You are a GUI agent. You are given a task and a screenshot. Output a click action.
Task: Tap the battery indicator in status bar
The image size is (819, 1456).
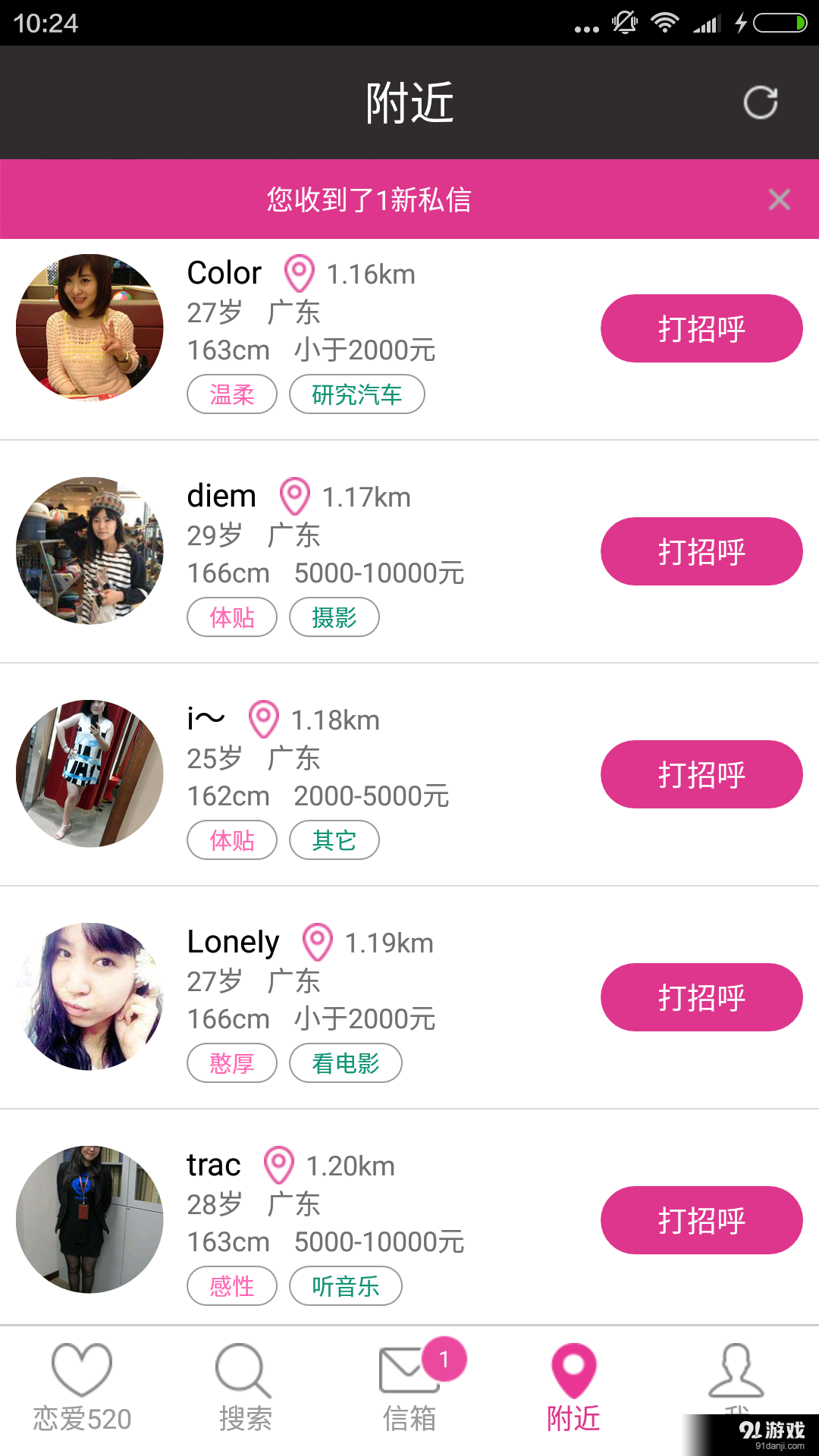[x=781, y=23]
